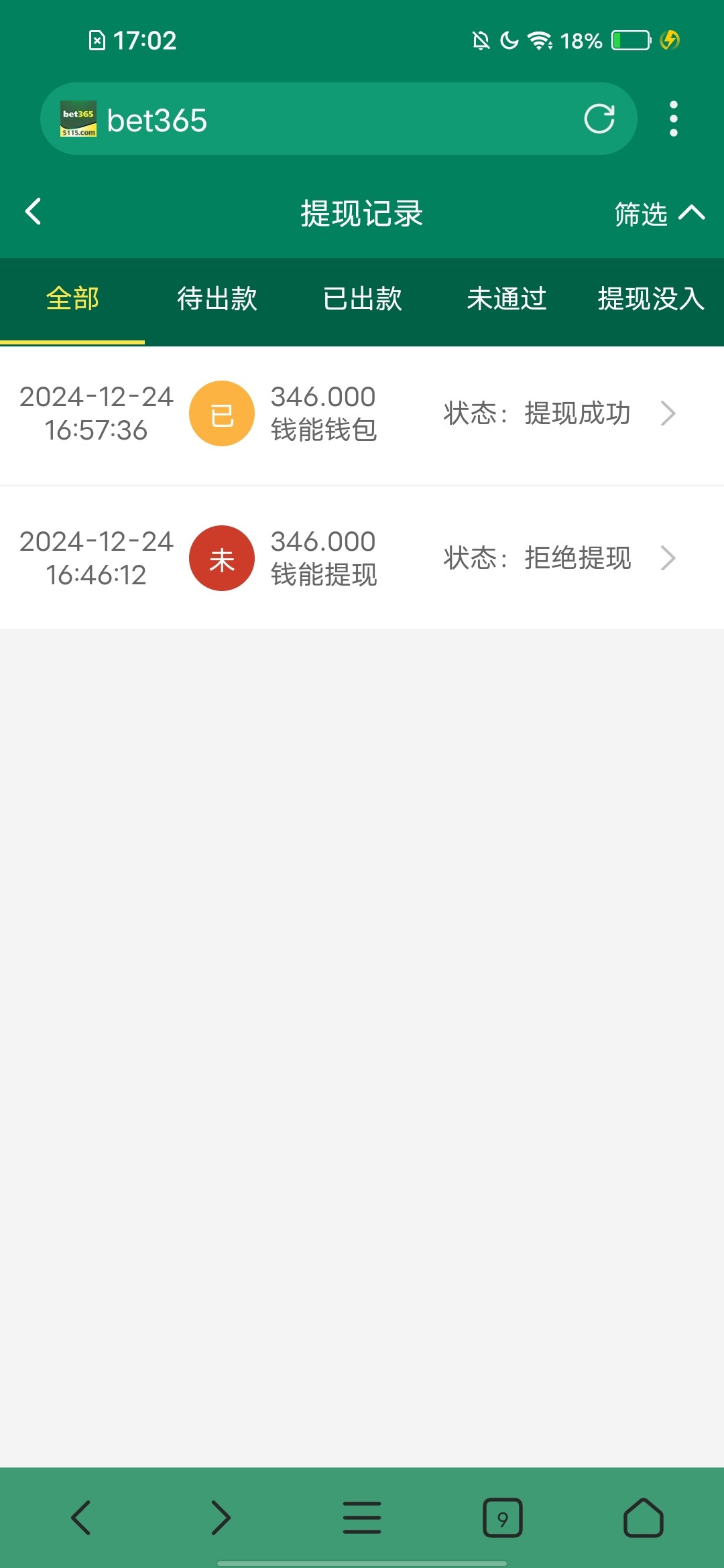Switch to the 已出款 tab
The width and height of the screenshot is (724, 1568).
click(362, 299)
